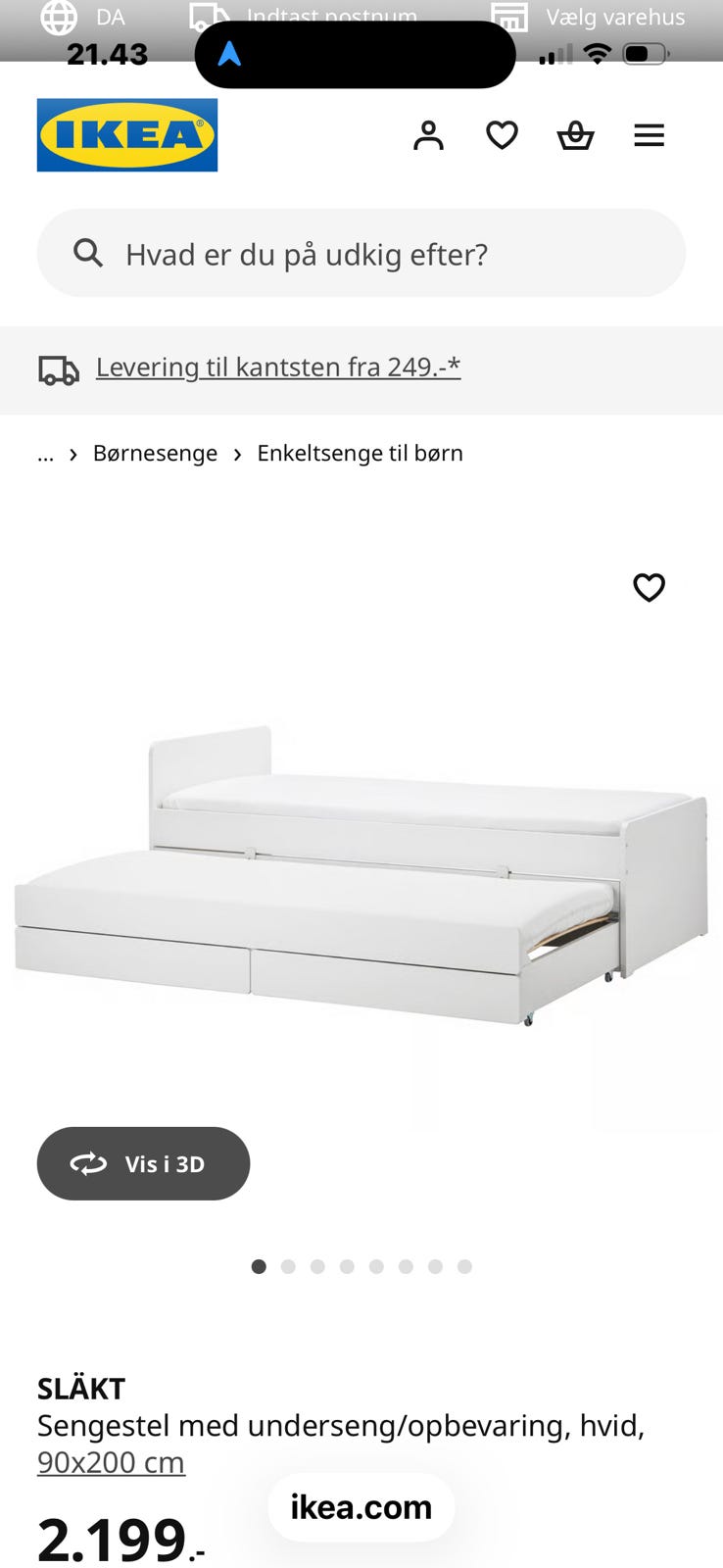Add SLÄKT bed to favorites via product heart

point(649,588)
